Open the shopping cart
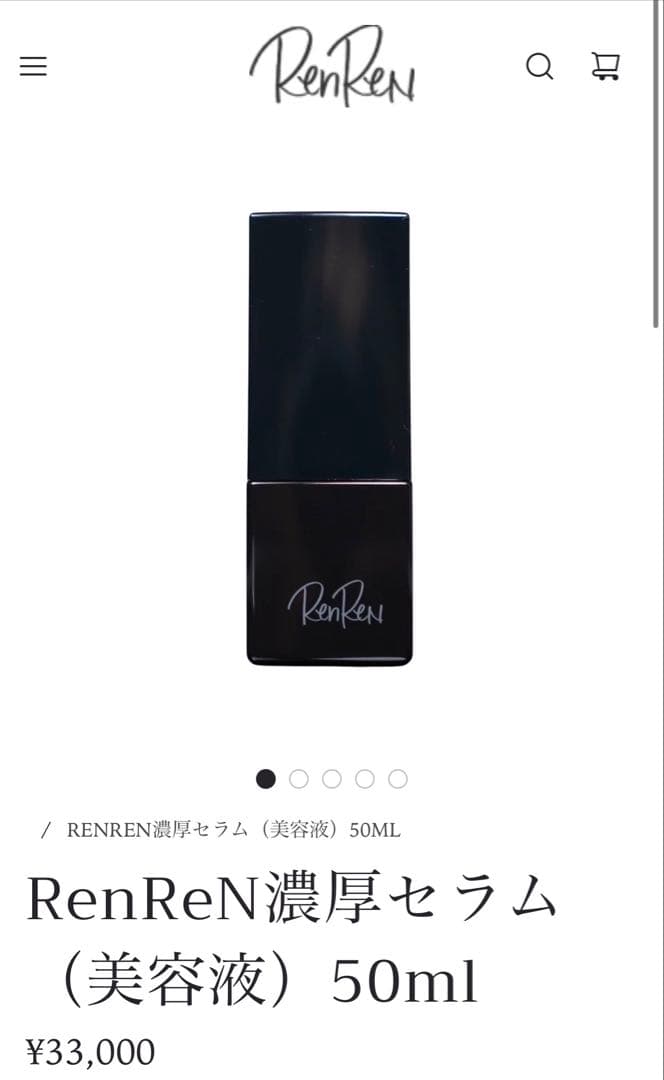The width and height of the screenshot is (664, 1080). click(606, 67)
